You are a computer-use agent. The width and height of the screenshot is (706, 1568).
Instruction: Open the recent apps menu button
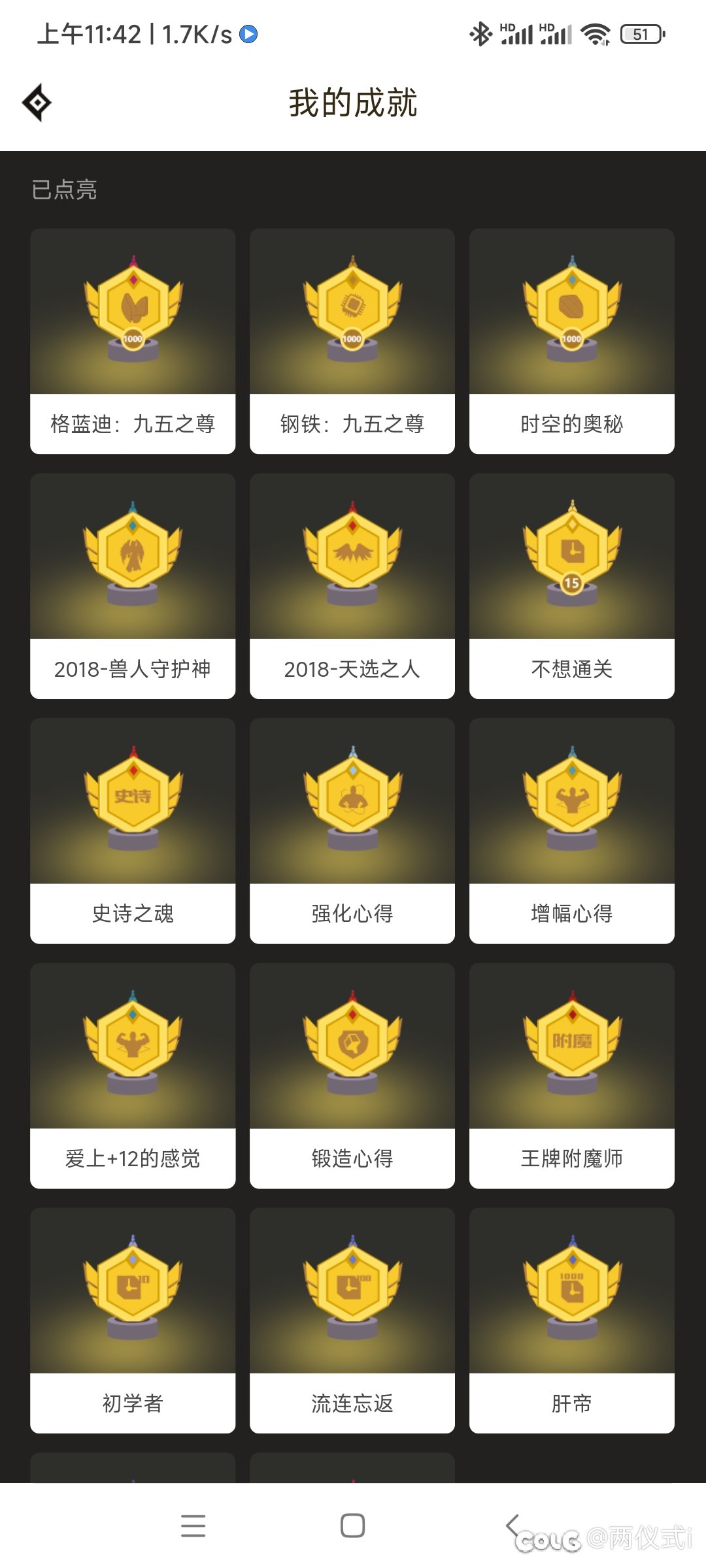coord(193,1526)
